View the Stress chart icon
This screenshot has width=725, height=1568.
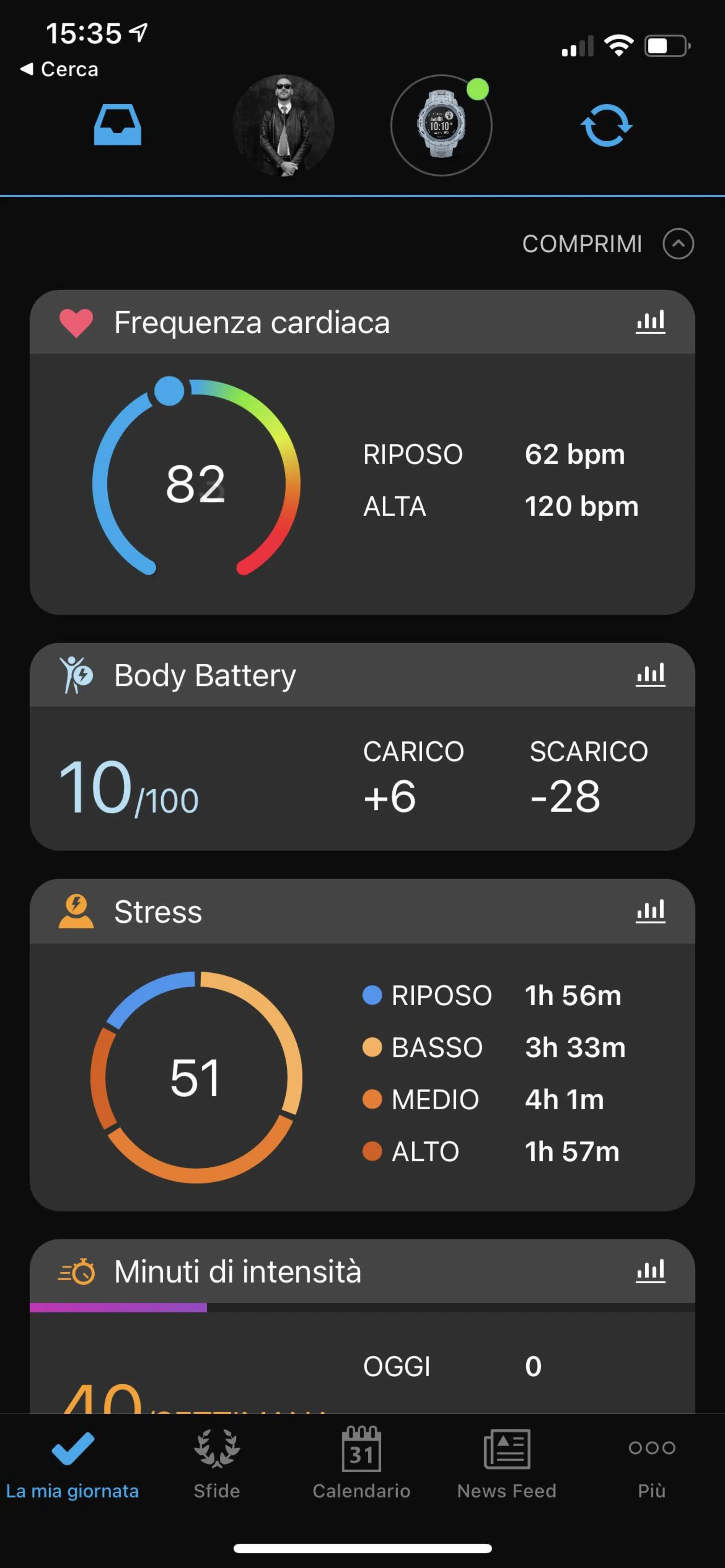tap(650, 911)
